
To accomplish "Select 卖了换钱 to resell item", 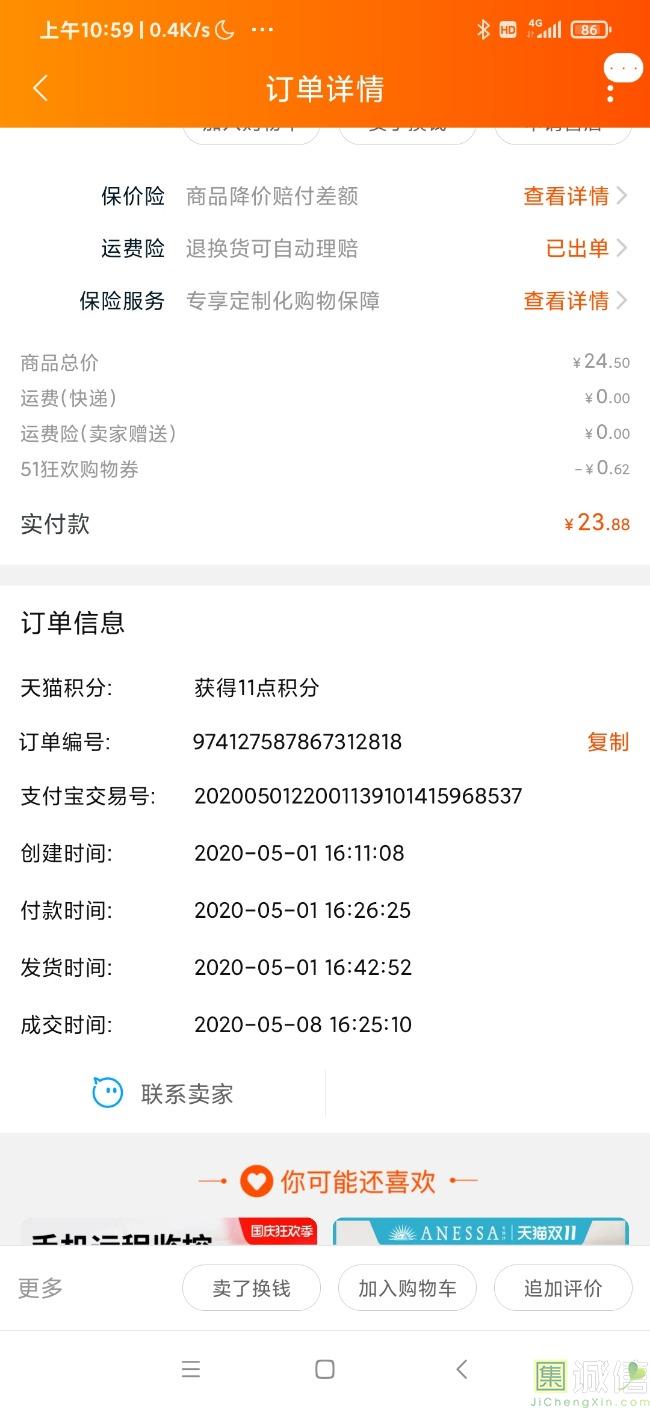I will pyautogui.click(x=251, y=1288).
